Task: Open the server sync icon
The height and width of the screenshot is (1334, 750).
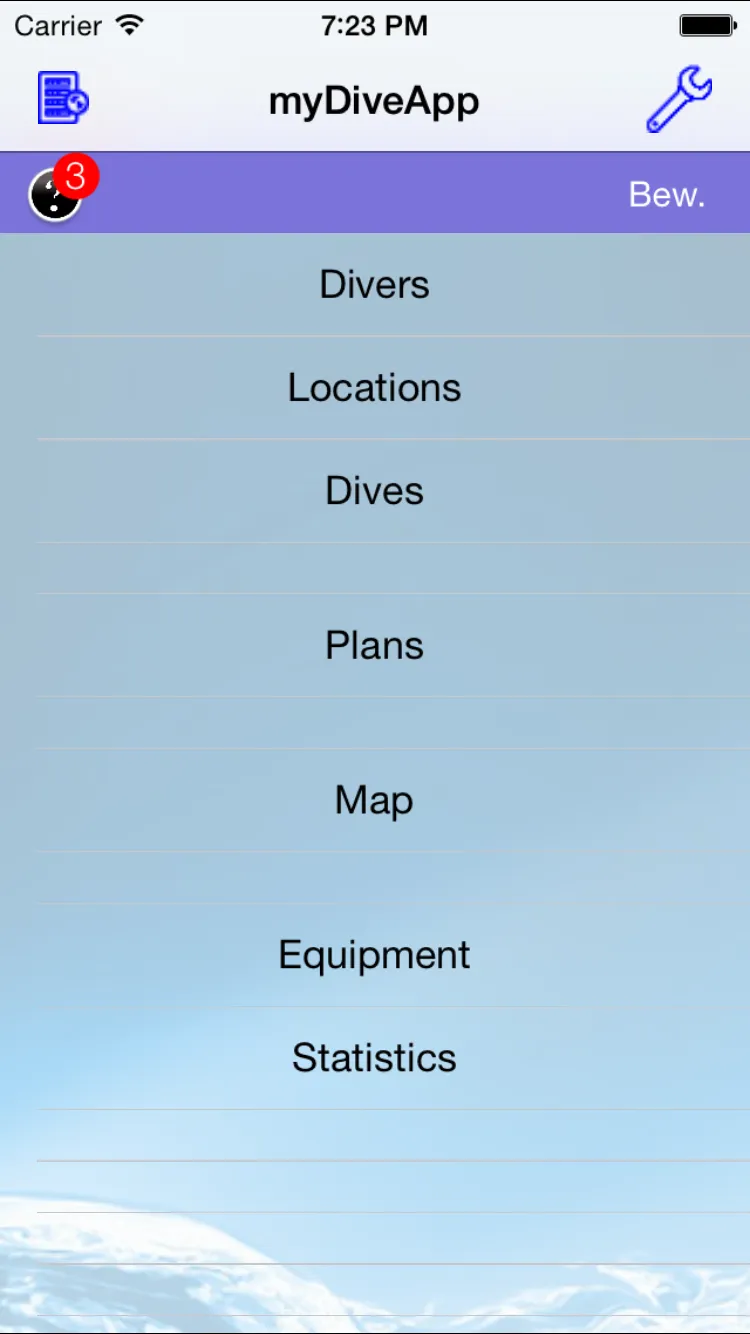Action: 64,99
